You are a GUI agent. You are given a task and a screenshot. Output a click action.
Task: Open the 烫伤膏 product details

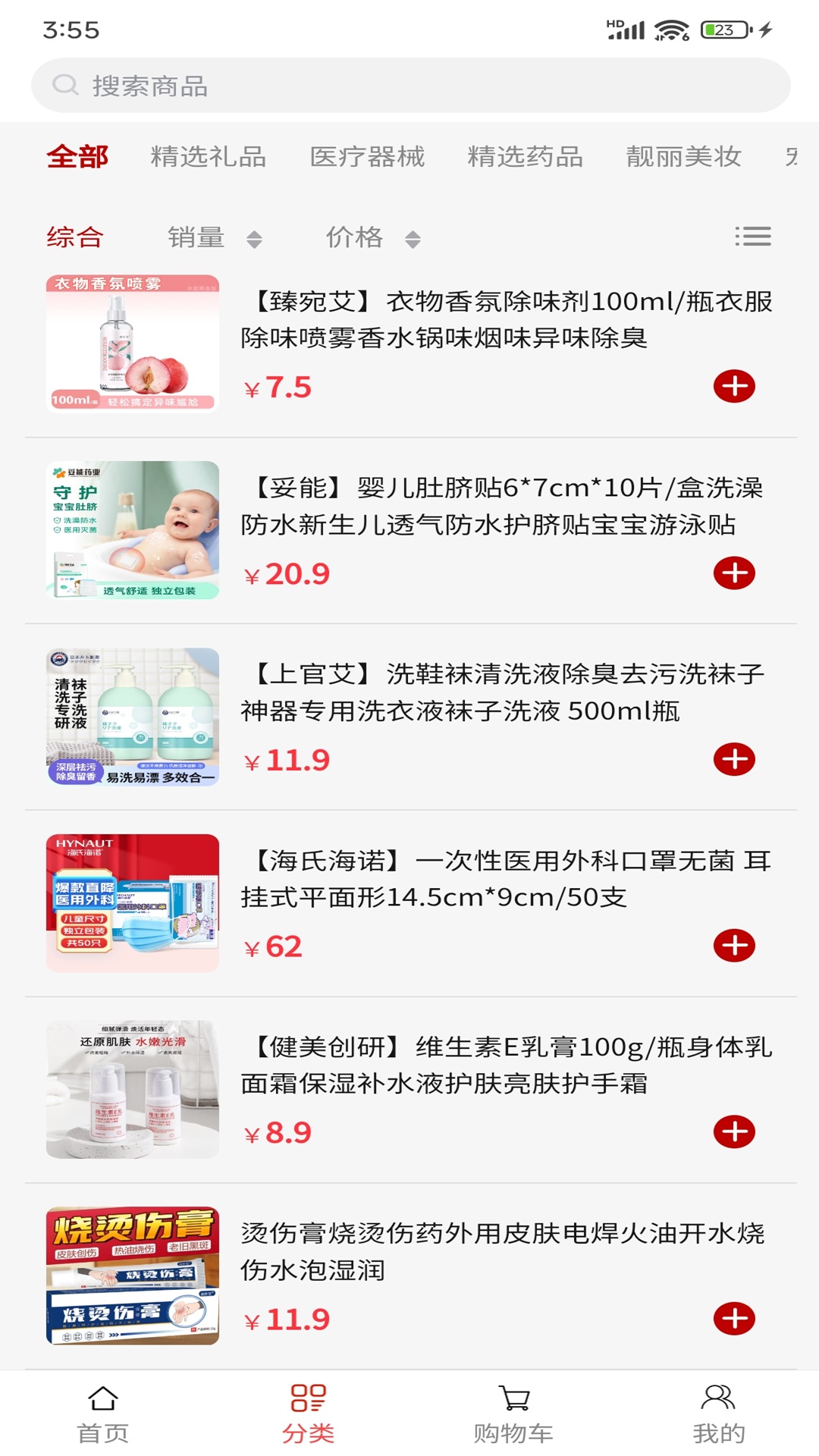point(410,1276)
